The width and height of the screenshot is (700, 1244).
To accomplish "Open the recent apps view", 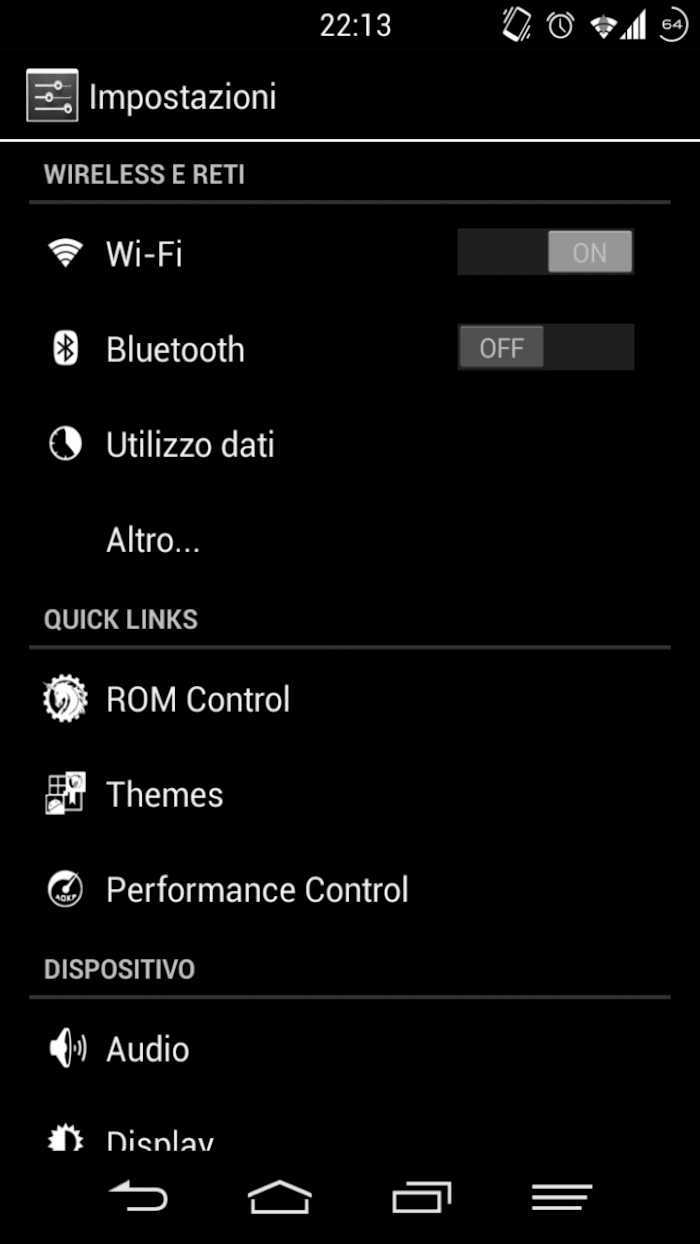I will coord(421,1196).
